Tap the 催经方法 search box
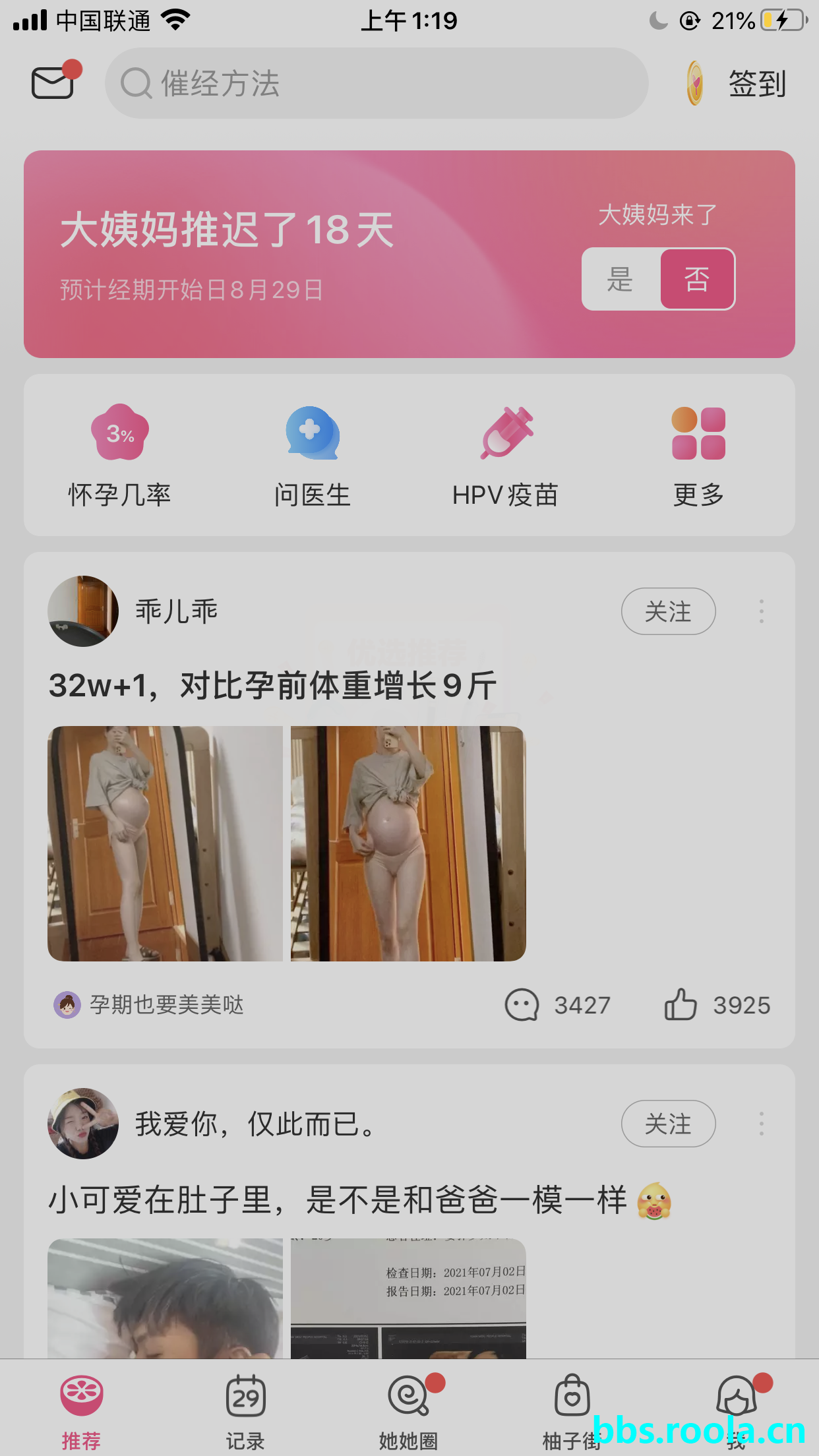This screenshot has width=819, height=1456. coord(376,84)
